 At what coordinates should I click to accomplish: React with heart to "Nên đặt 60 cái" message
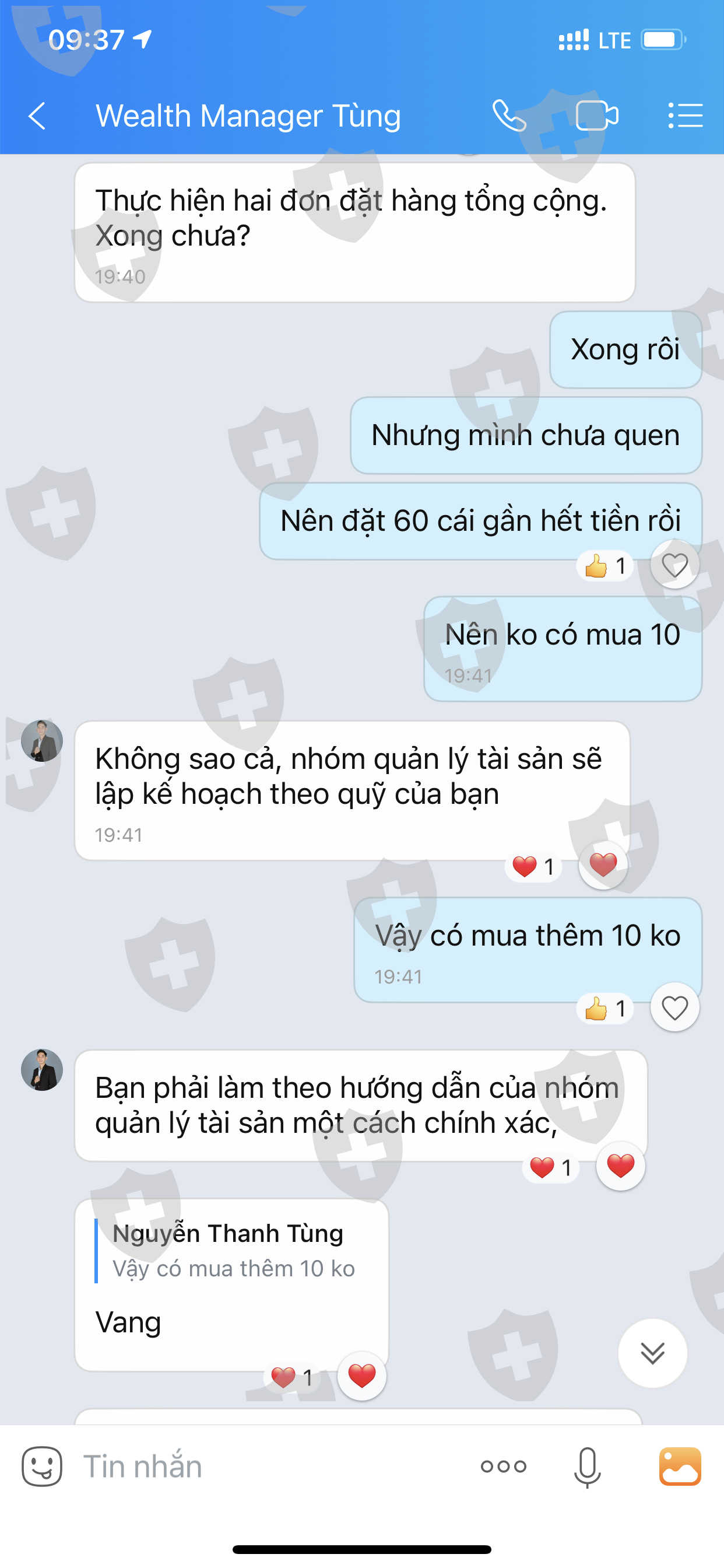pyautogui.click(x=674, y=565)
